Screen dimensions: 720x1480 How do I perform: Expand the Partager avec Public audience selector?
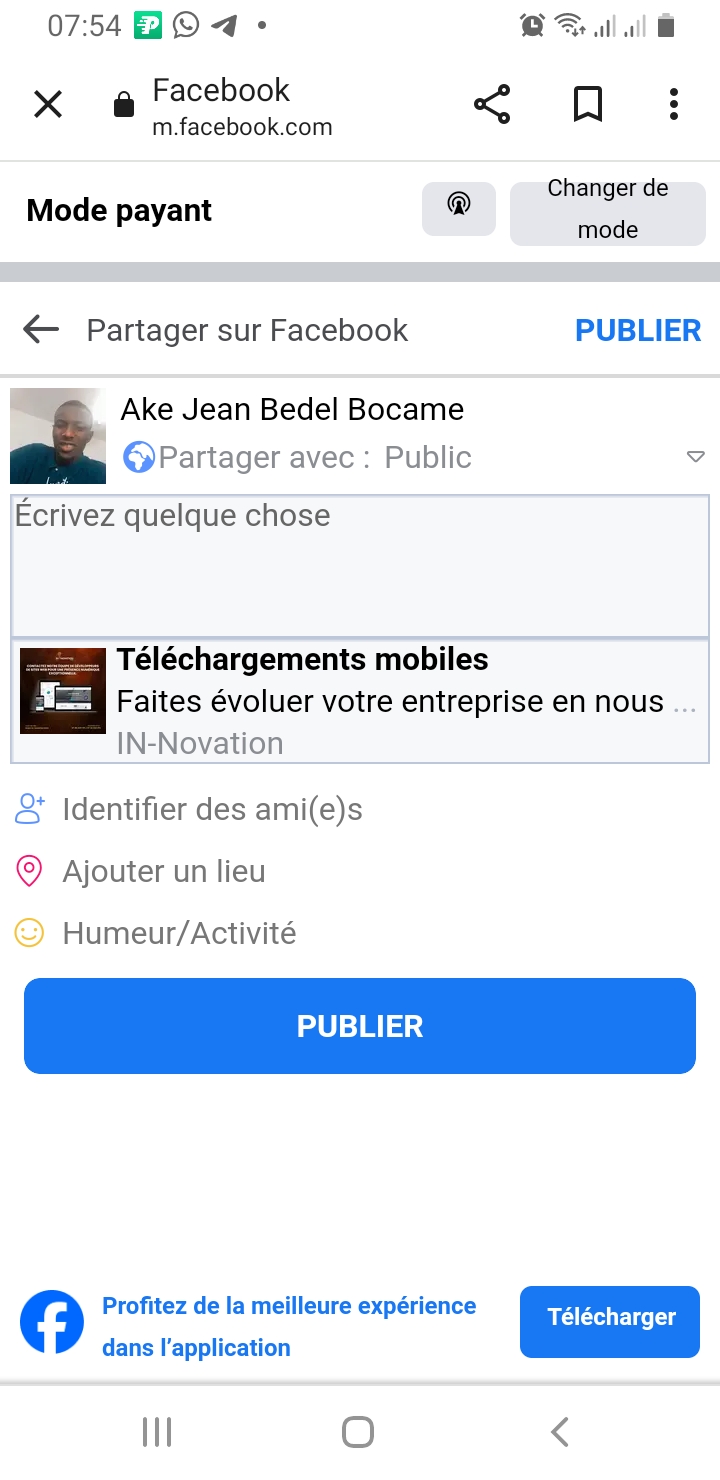click(x=695, y=457)
